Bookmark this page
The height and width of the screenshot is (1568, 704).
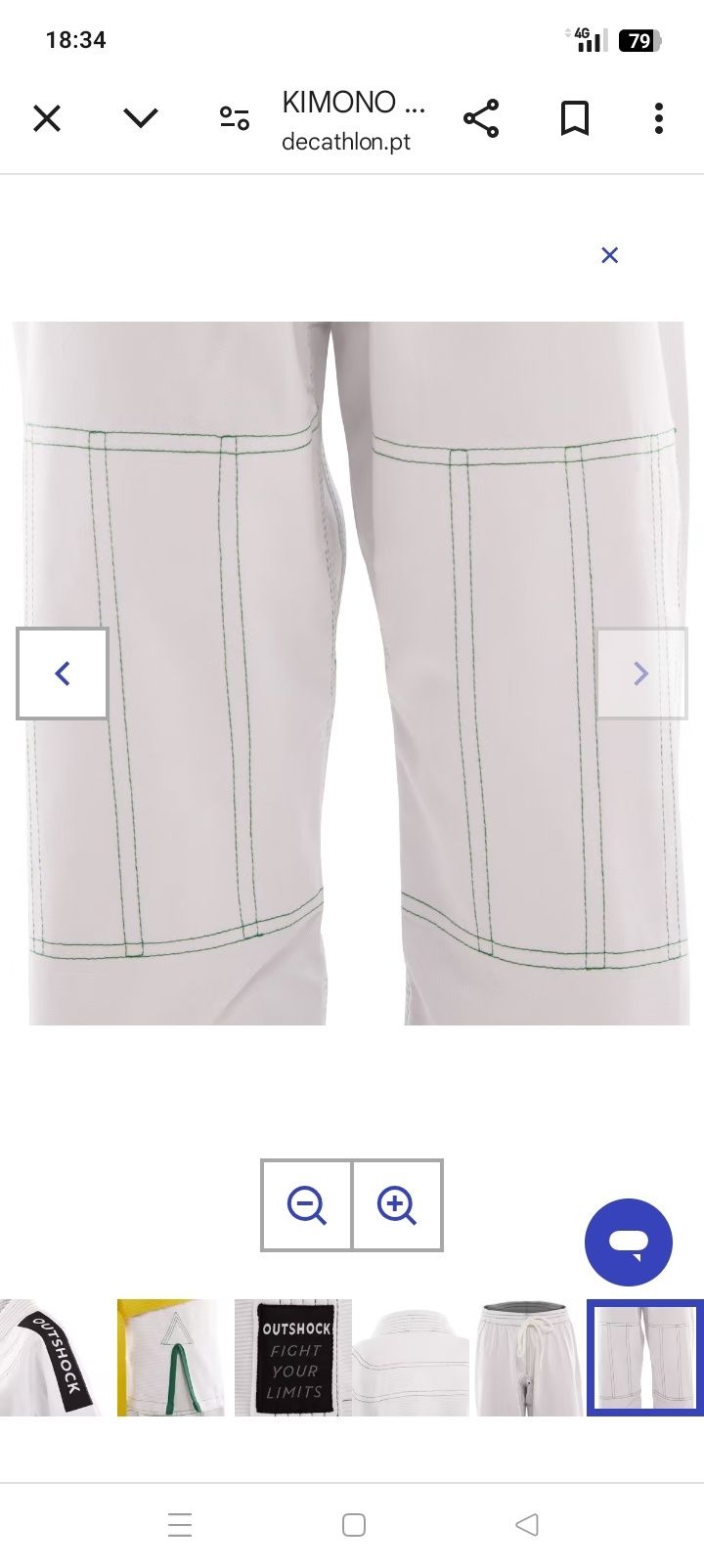click(x=575, y=119)
